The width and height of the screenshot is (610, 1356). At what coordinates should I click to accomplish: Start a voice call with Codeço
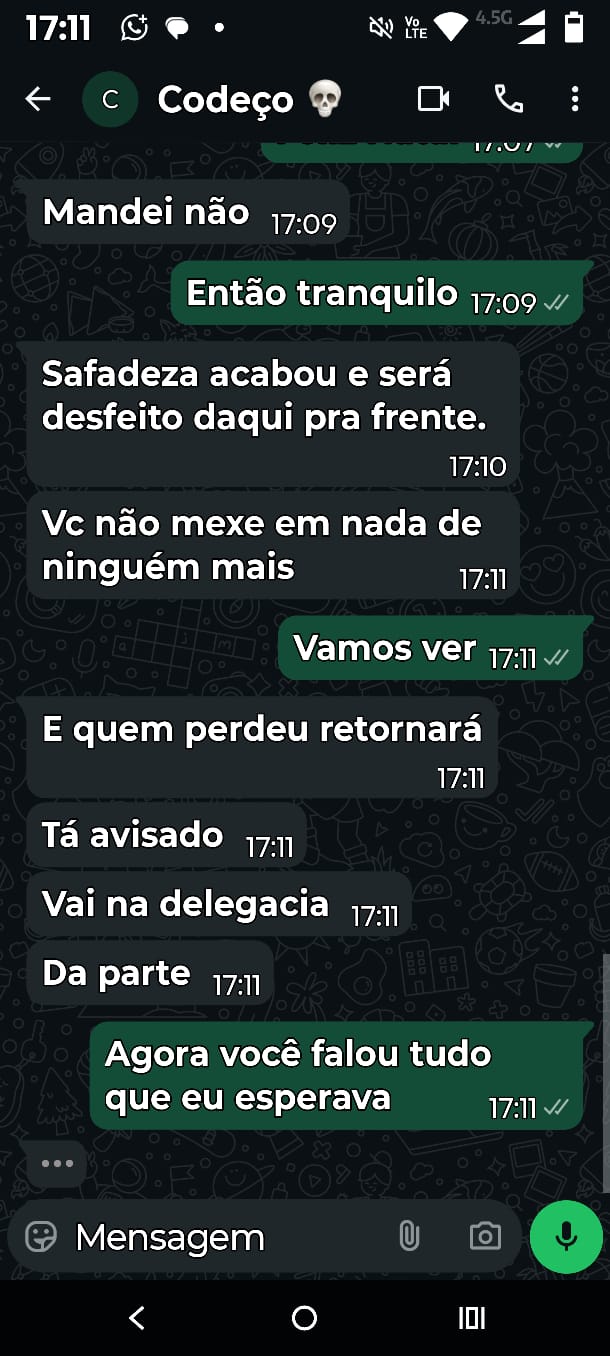pyautogui.click(x=508, y=99)
